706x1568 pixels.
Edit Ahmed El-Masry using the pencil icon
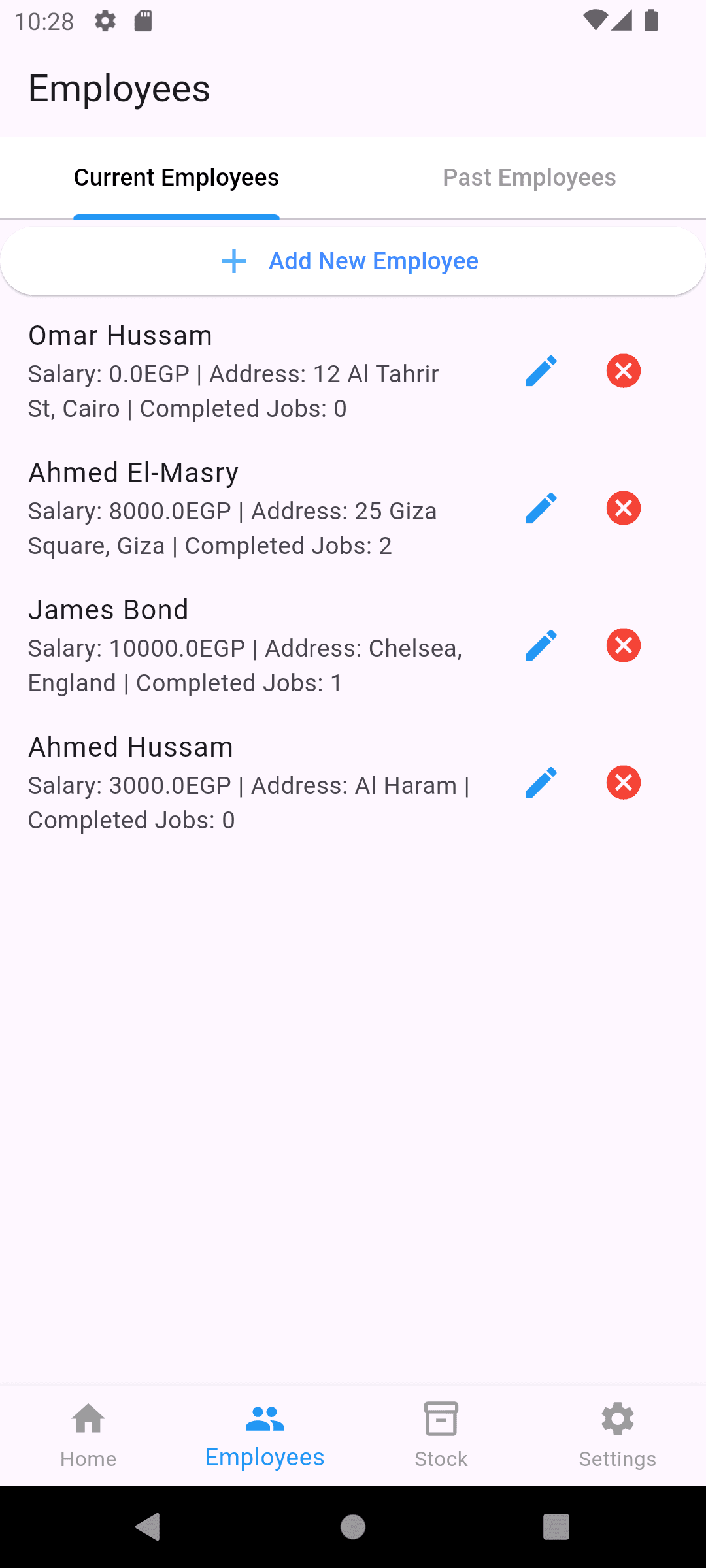tap(541, 508)
